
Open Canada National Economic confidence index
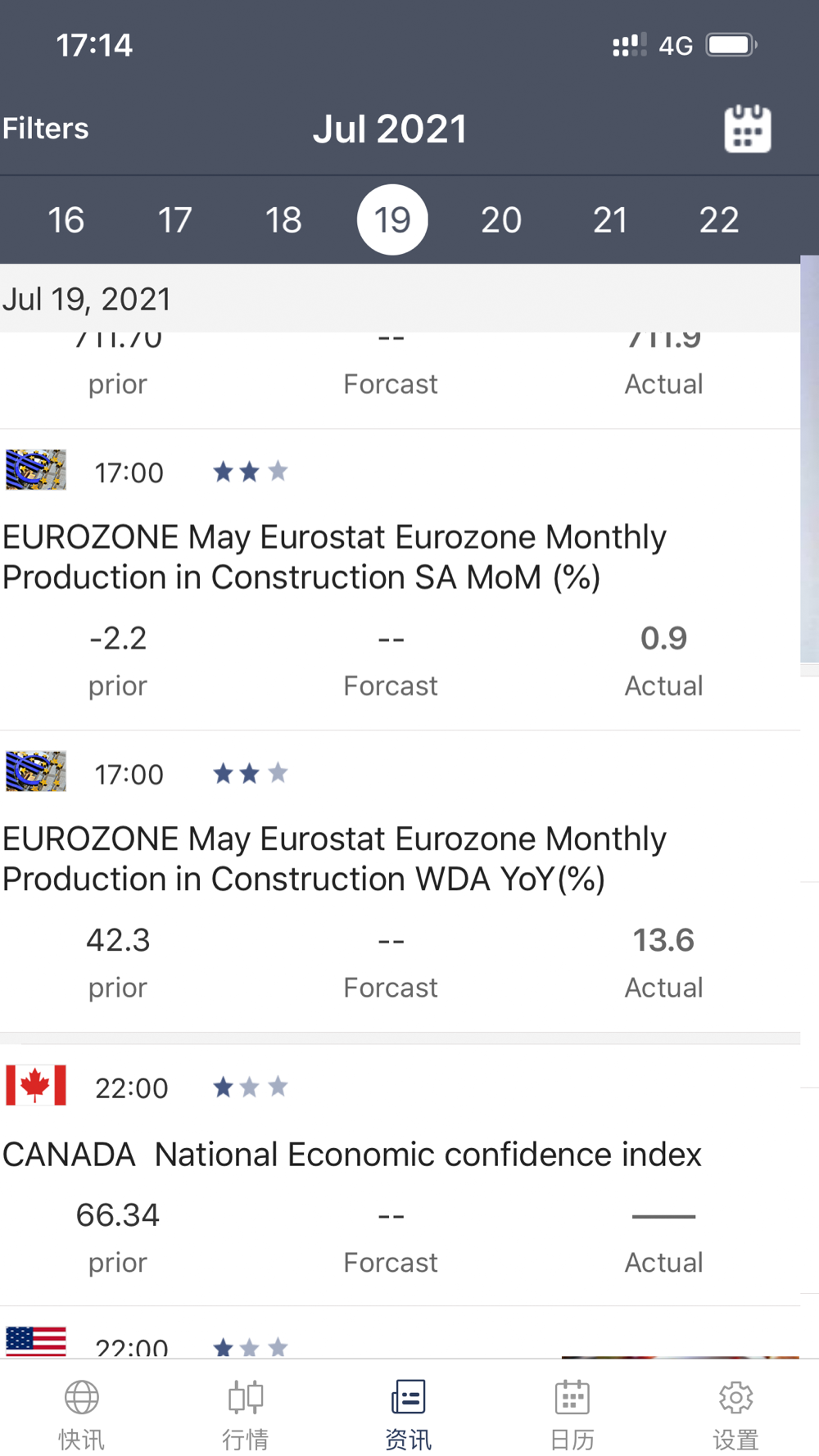tap(400, 1175)
